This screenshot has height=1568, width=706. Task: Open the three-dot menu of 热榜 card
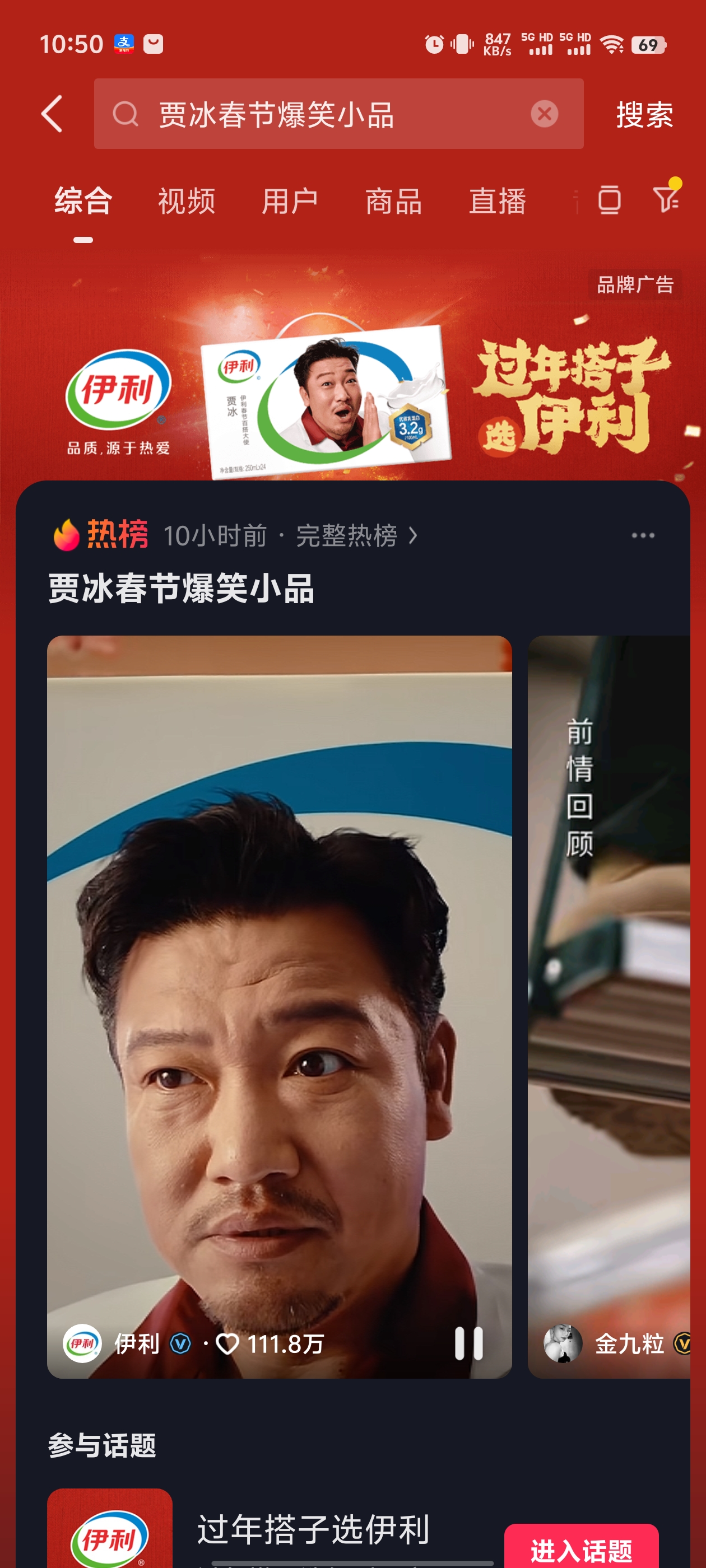pos(643,536)
